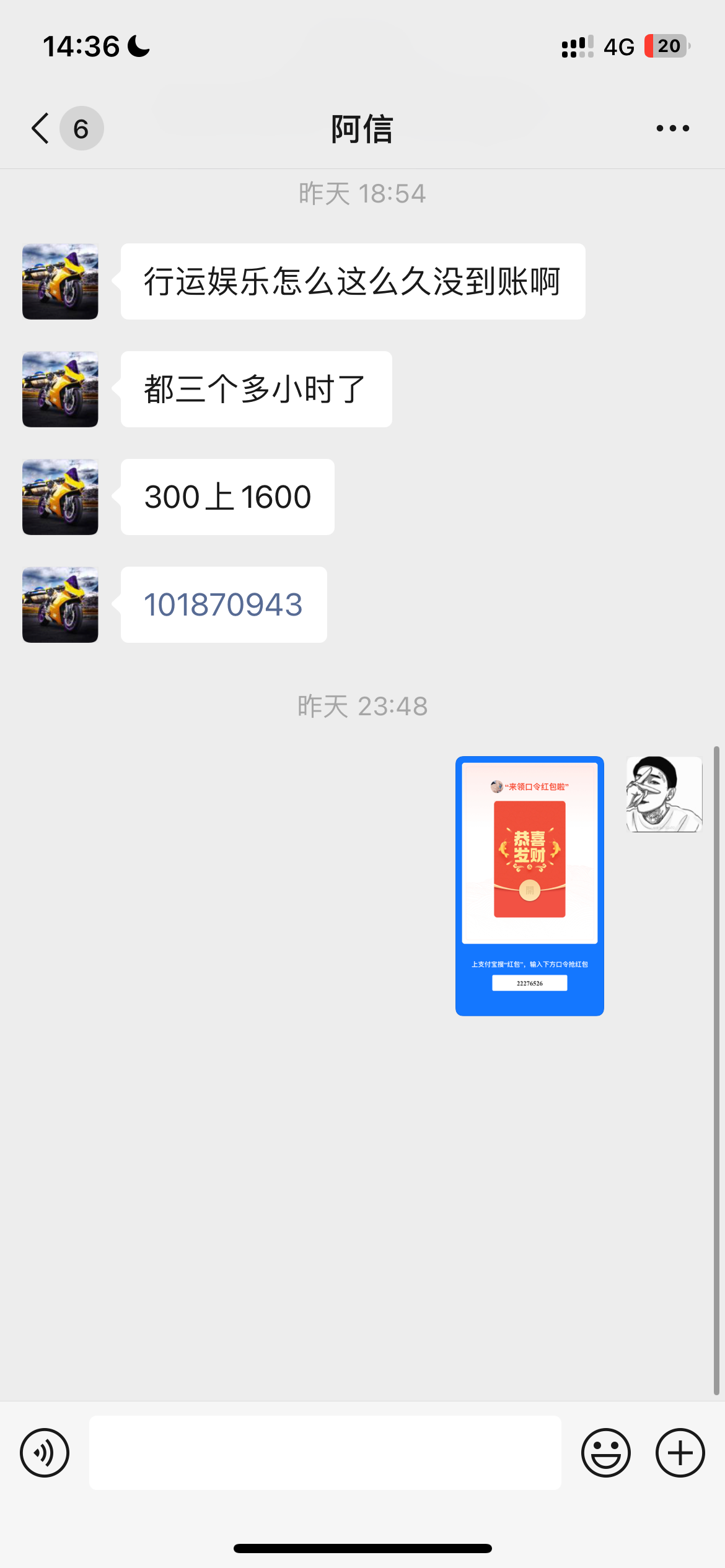Open my own sketch avatar profile

click(x=664, y=794)
